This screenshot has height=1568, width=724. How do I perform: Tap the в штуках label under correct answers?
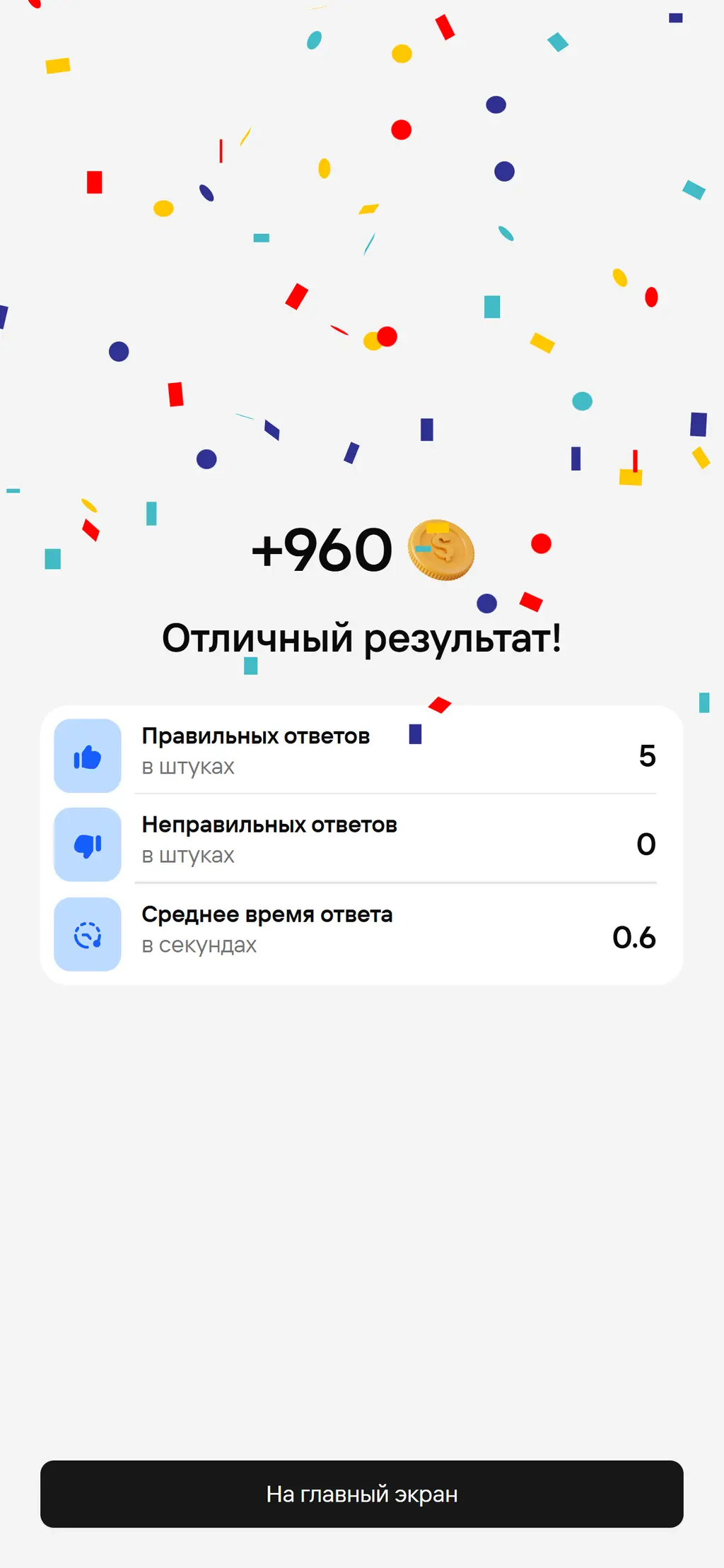pyautogui.click(x=188, y=767)
